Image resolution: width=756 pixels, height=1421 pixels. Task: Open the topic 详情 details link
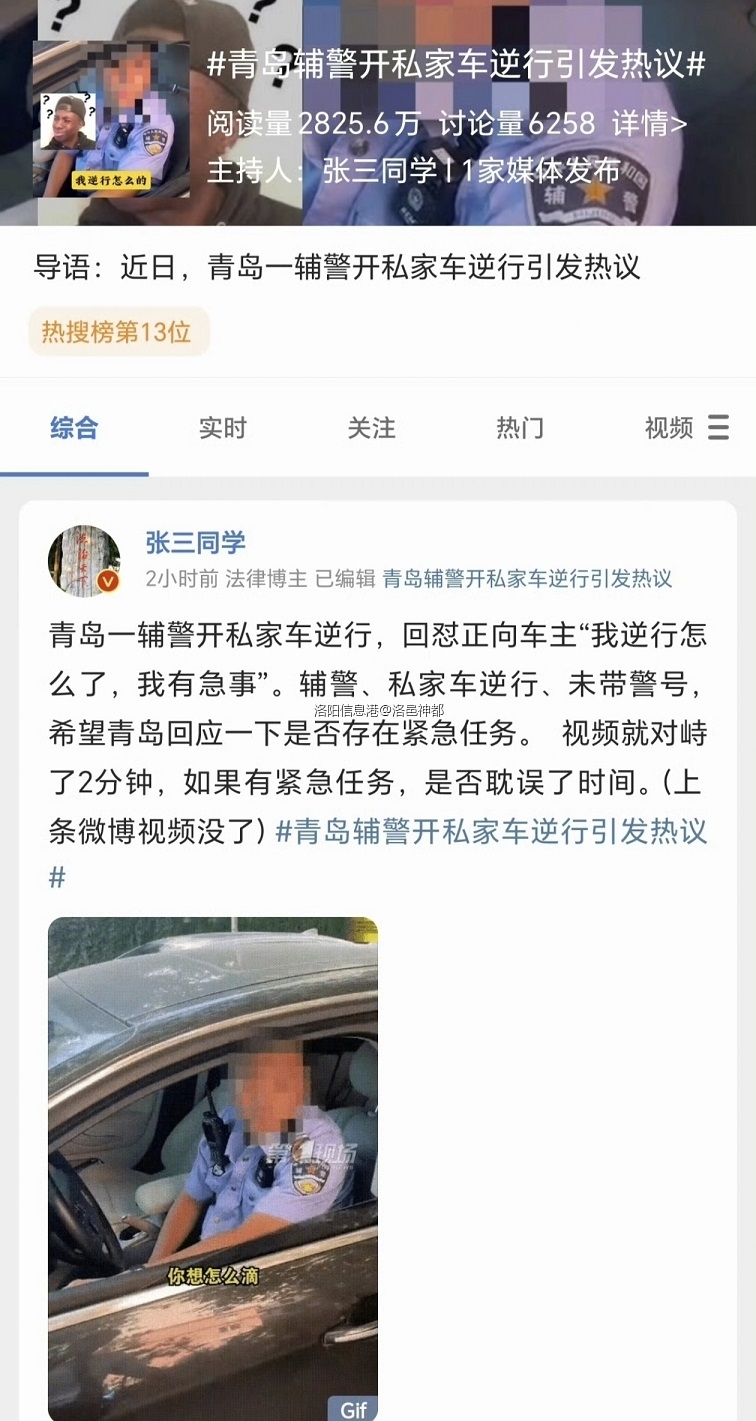tap(649, 124)
